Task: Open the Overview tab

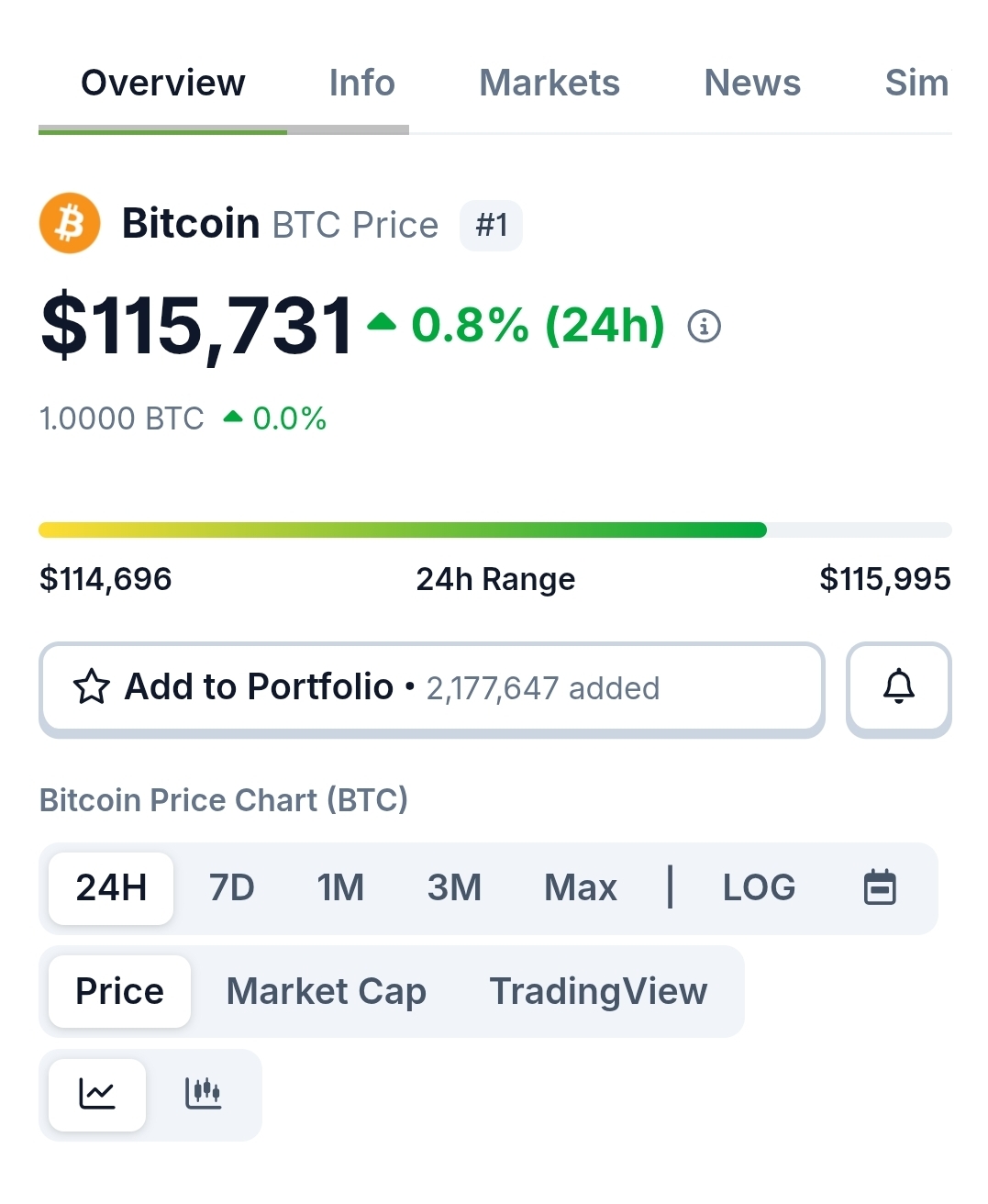Action: tap(163, 84)
